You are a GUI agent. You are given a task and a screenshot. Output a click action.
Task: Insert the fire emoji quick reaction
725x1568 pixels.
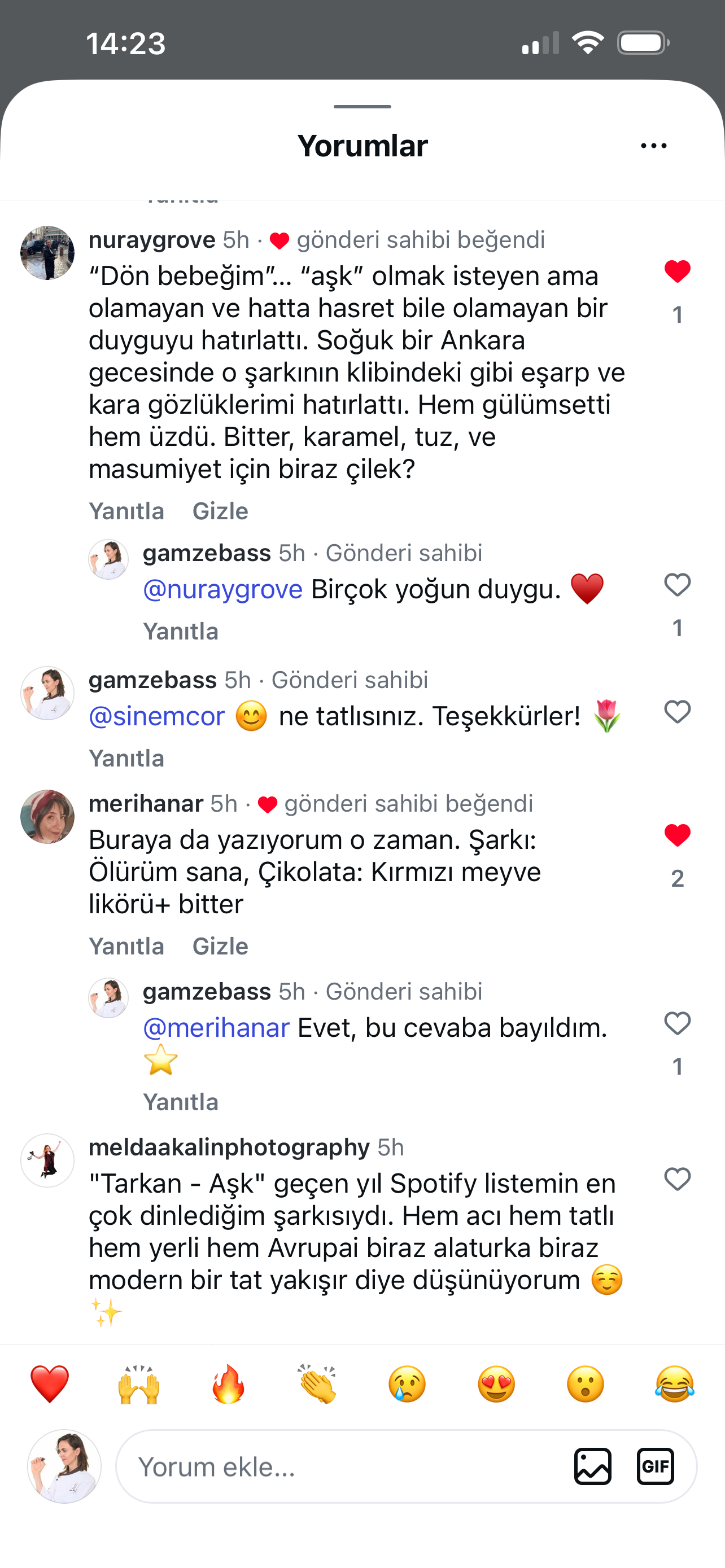point(228,1384)
